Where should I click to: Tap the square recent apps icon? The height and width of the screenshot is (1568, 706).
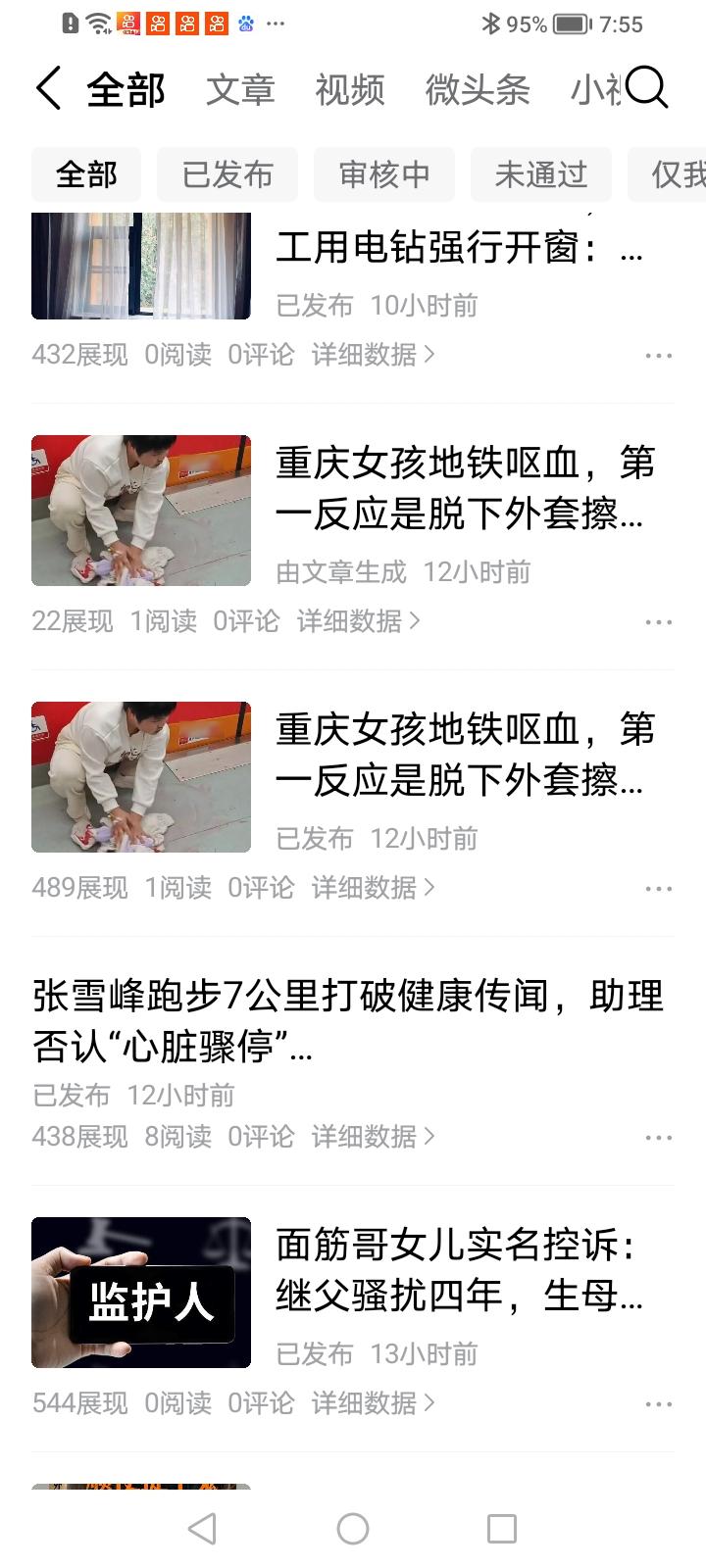pyautogui.click(x=503, y=1528)
